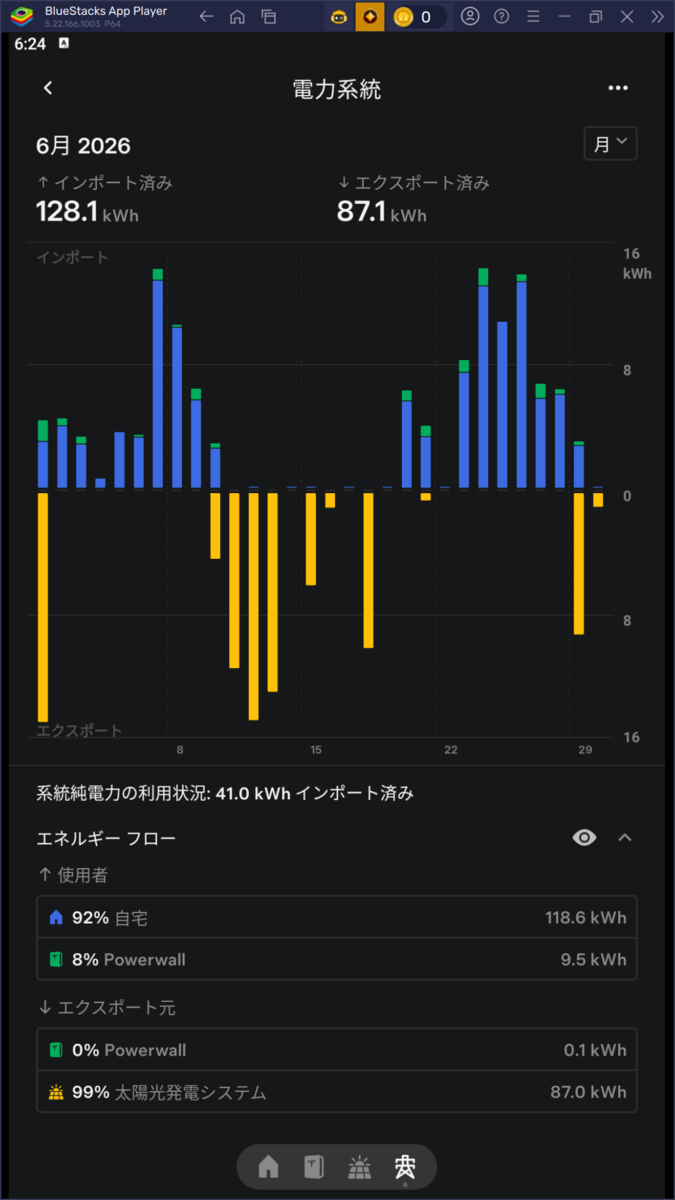
Task: Switch to the home tab
Action: pos(268,1166)
